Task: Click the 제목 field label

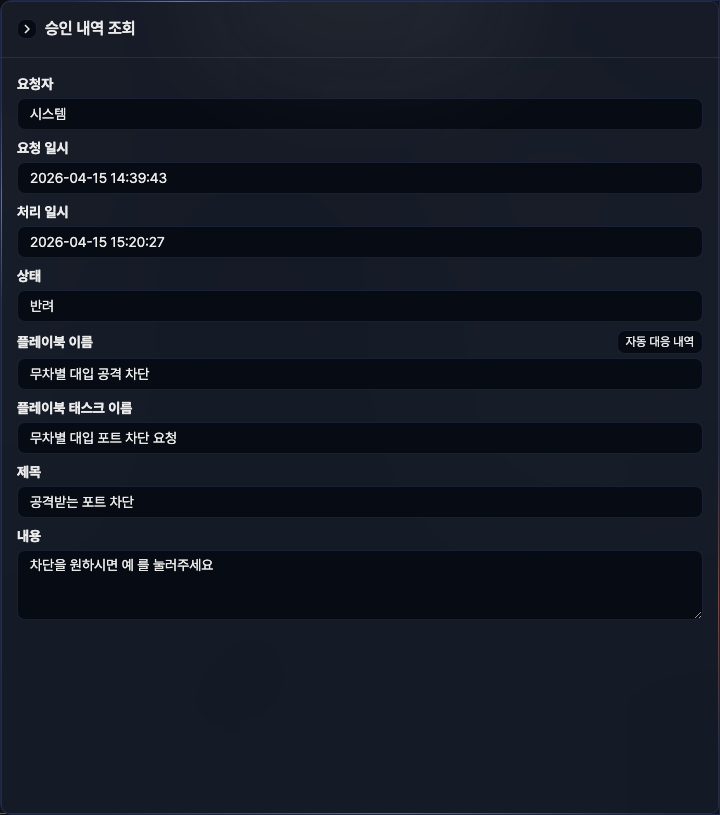Action: coord(29,472)
